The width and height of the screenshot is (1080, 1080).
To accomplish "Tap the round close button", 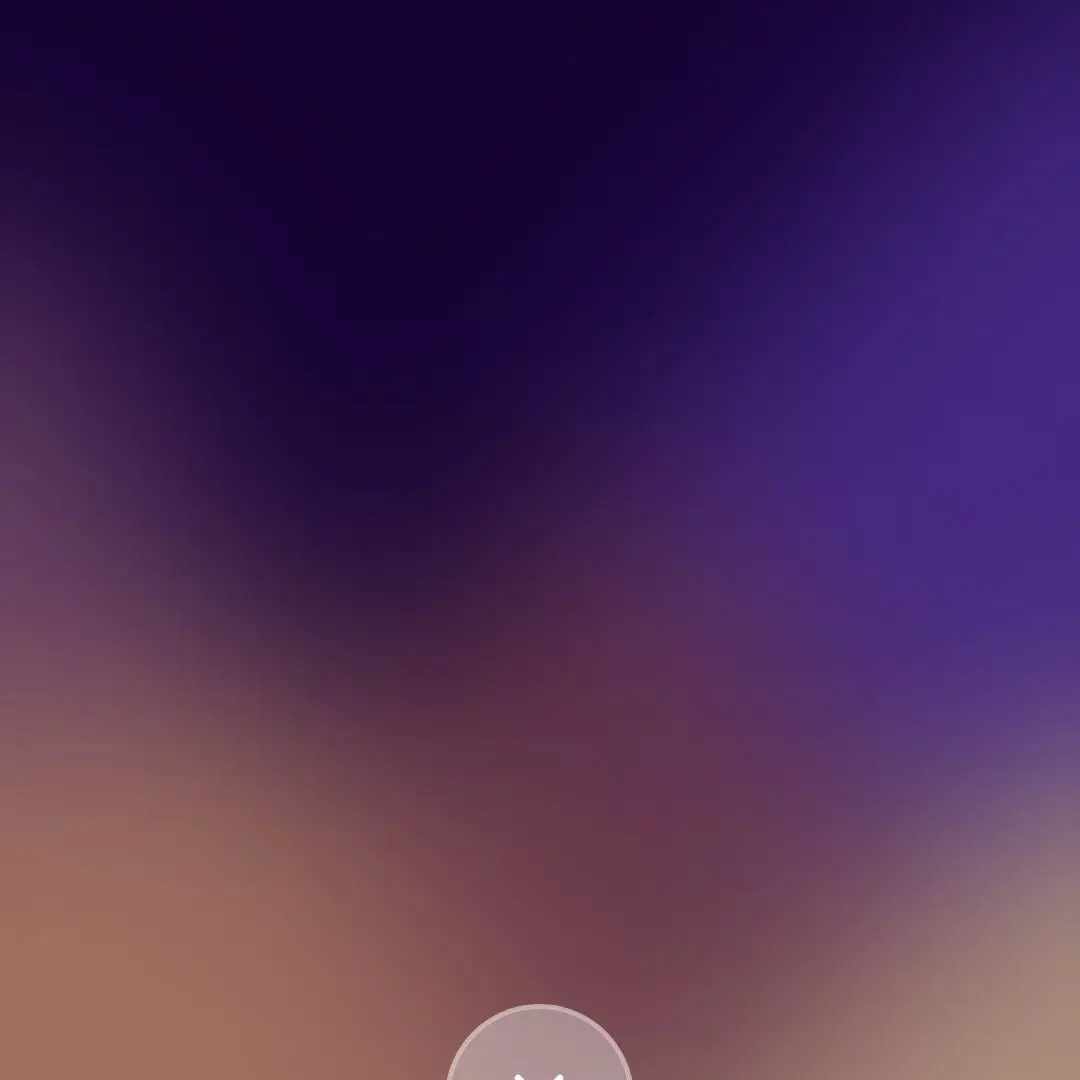I will click(539, 1050).
